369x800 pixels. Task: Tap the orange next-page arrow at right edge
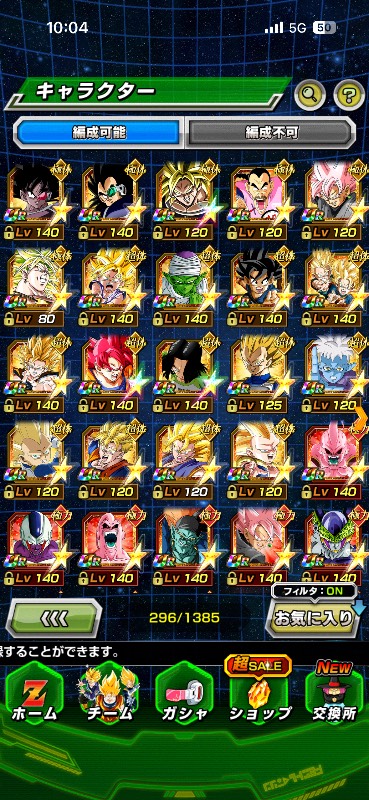click(361, 418)
